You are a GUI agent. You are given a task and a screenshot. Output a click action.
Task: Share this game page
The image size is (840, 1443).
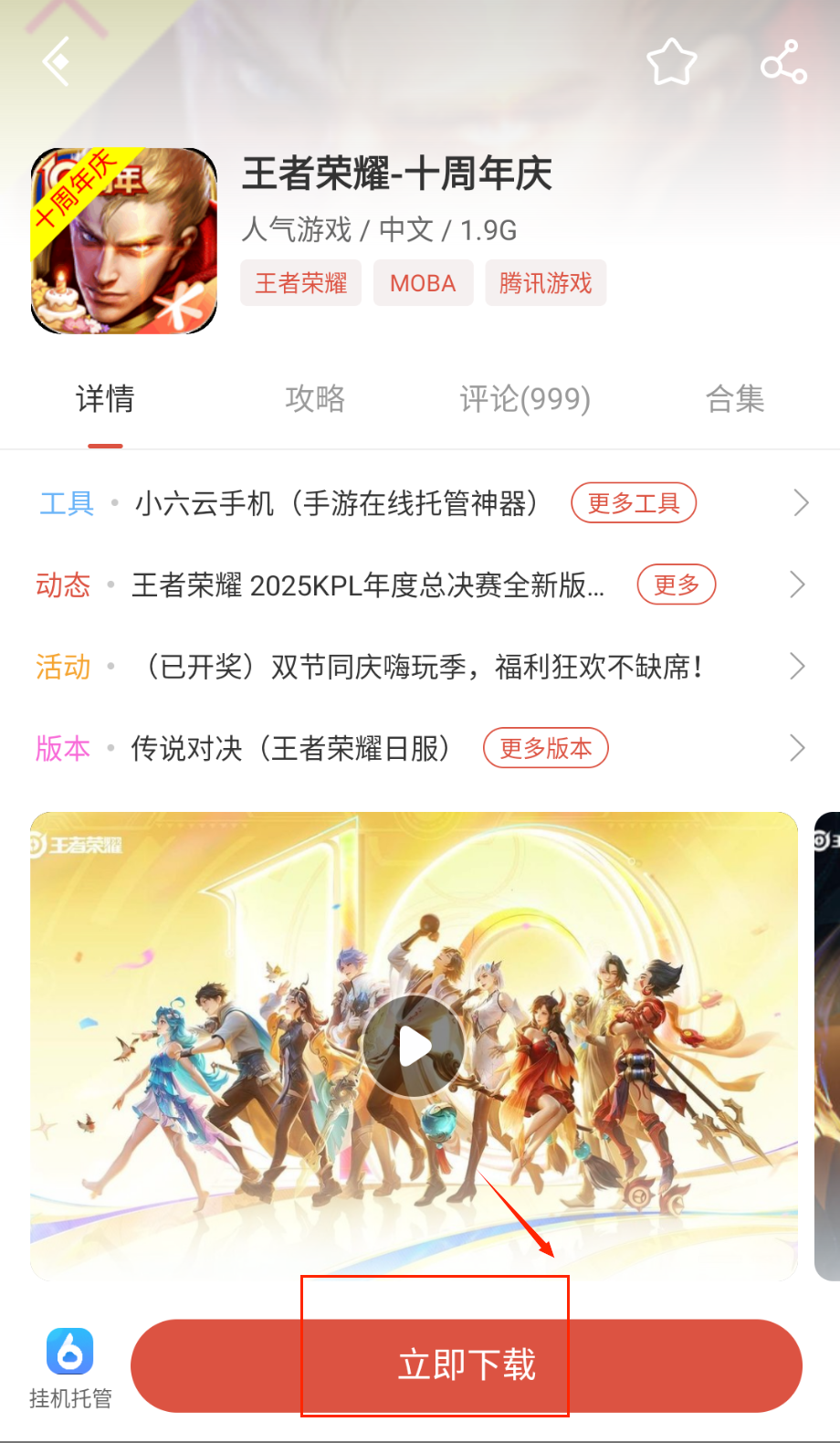[x=783, y=62]
